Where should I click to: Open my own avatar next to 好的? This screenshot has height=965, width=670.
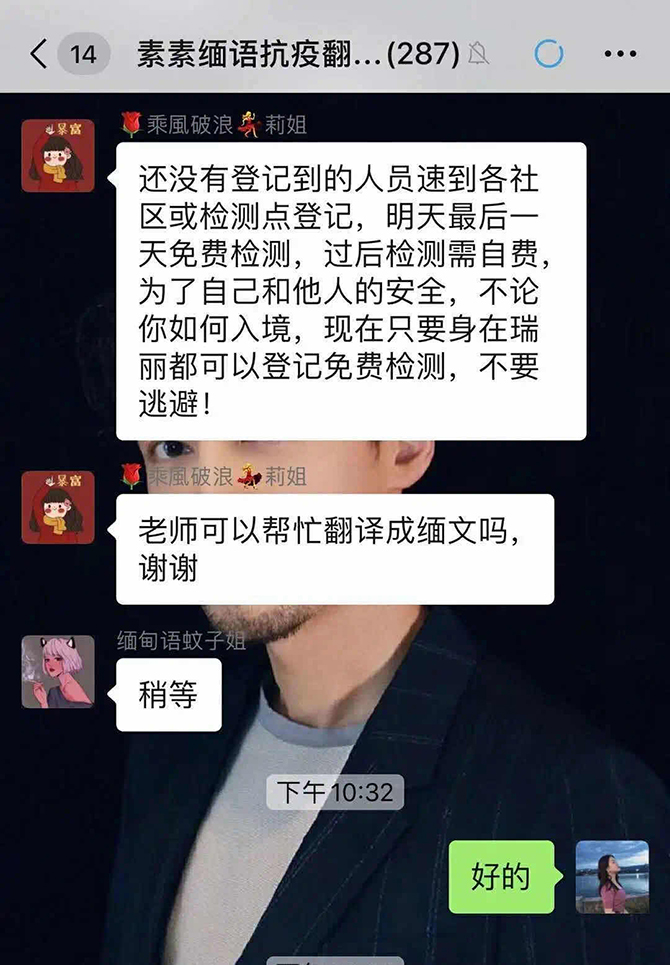pos(612,877)
